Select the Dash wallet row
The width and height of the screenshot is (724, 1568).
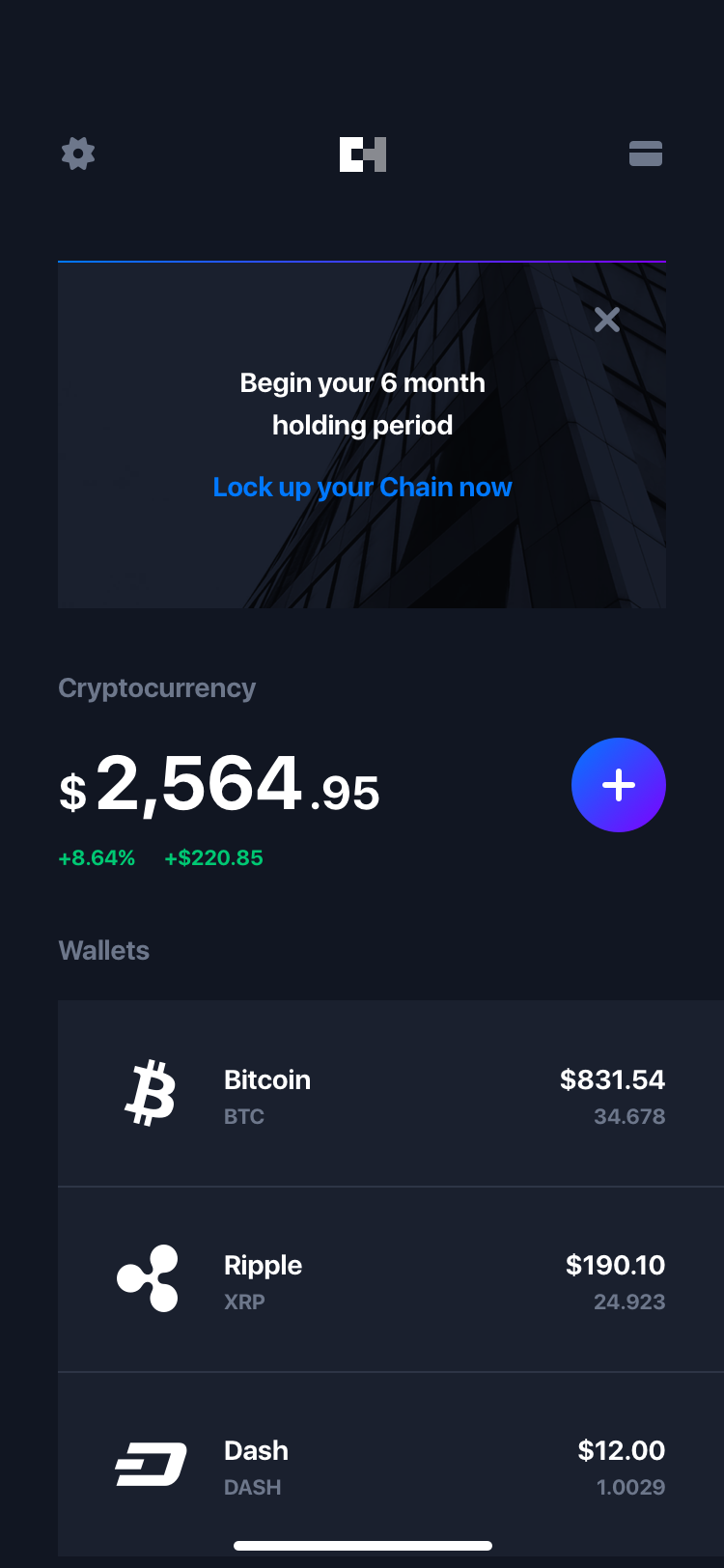[x=391, y=1465]
